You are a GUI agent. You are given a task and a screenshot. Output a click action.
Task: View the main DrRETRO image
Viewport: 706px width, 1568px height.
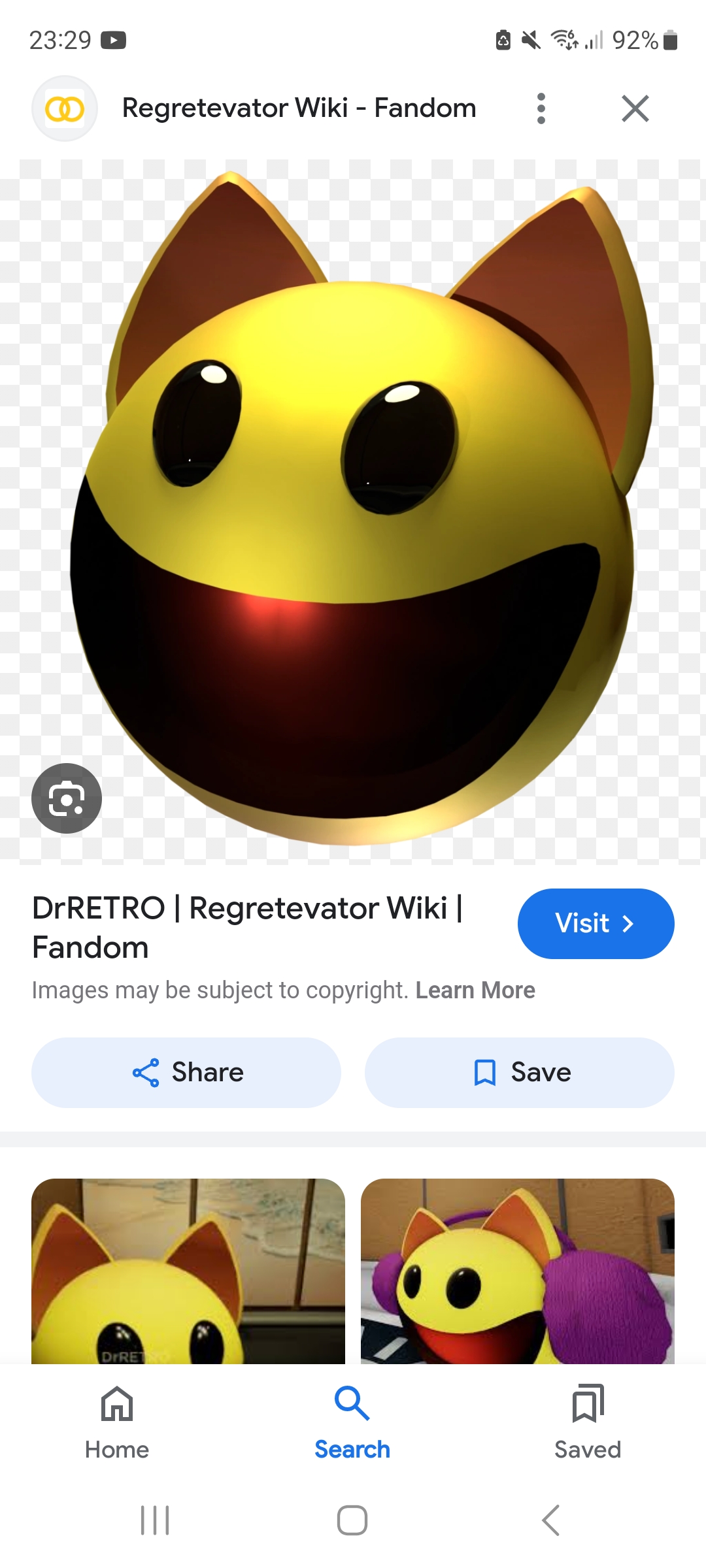tap(353, 510)
